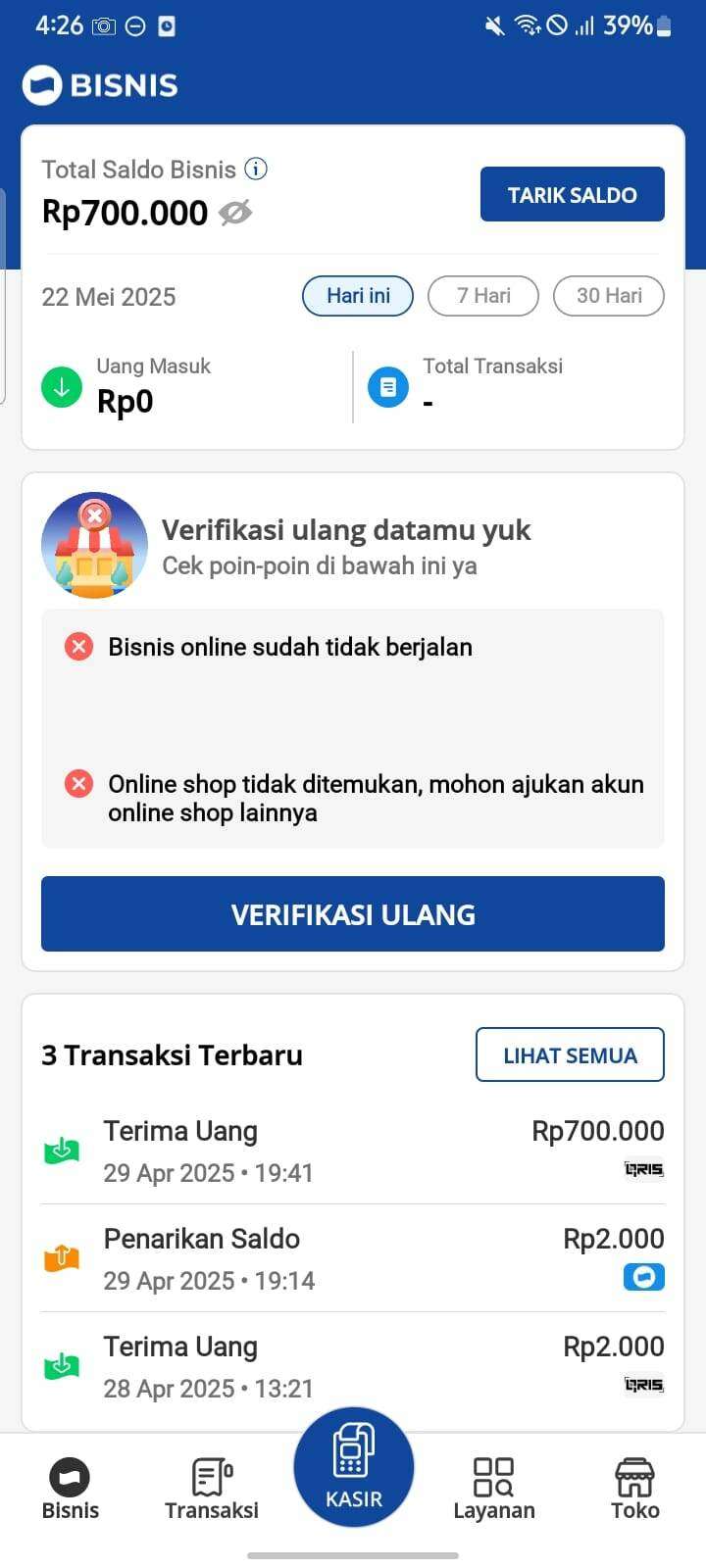Viewport: 706px width, 1568px height.
Task: Select the Hari ini filter chip
Action: point(358,296)
